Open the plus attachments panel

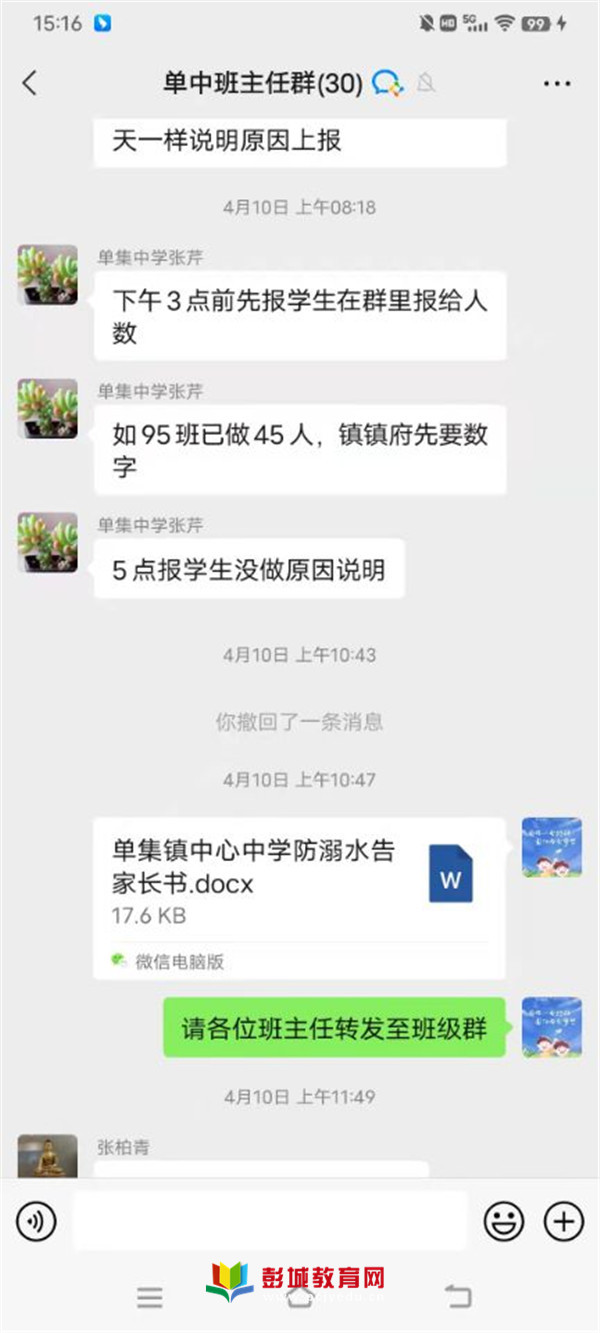[x=563, y=1221]
